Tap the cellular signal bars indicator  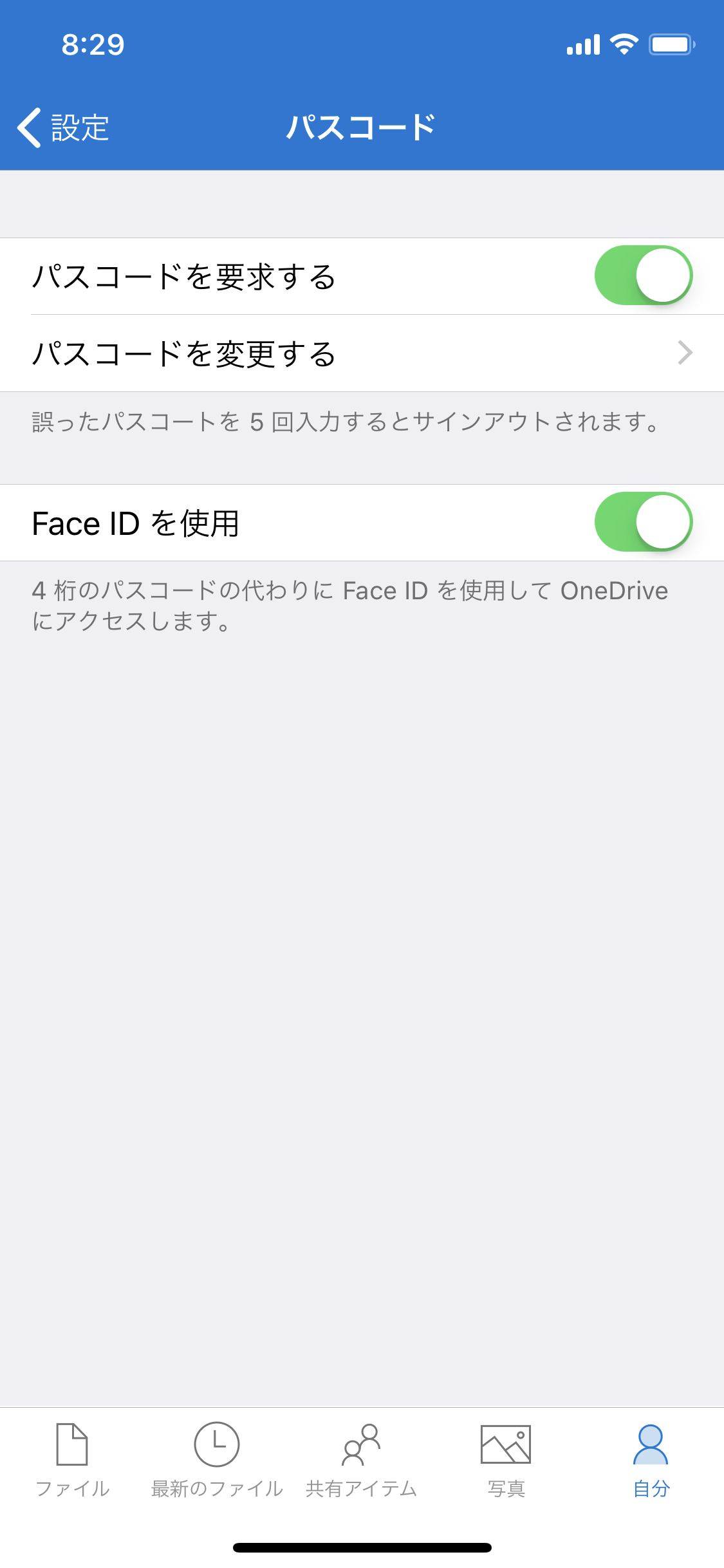[581, 44]
